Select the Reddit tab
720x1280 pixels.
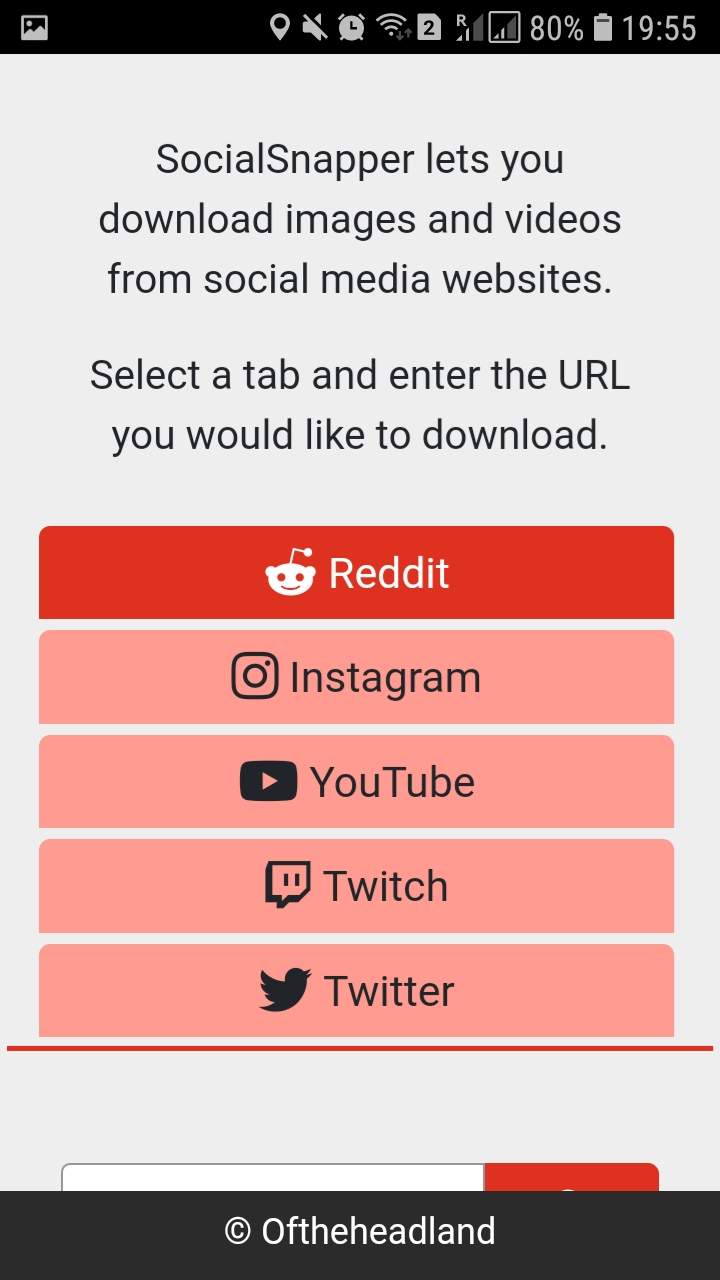pyautogui.click(x=356, y=573)
